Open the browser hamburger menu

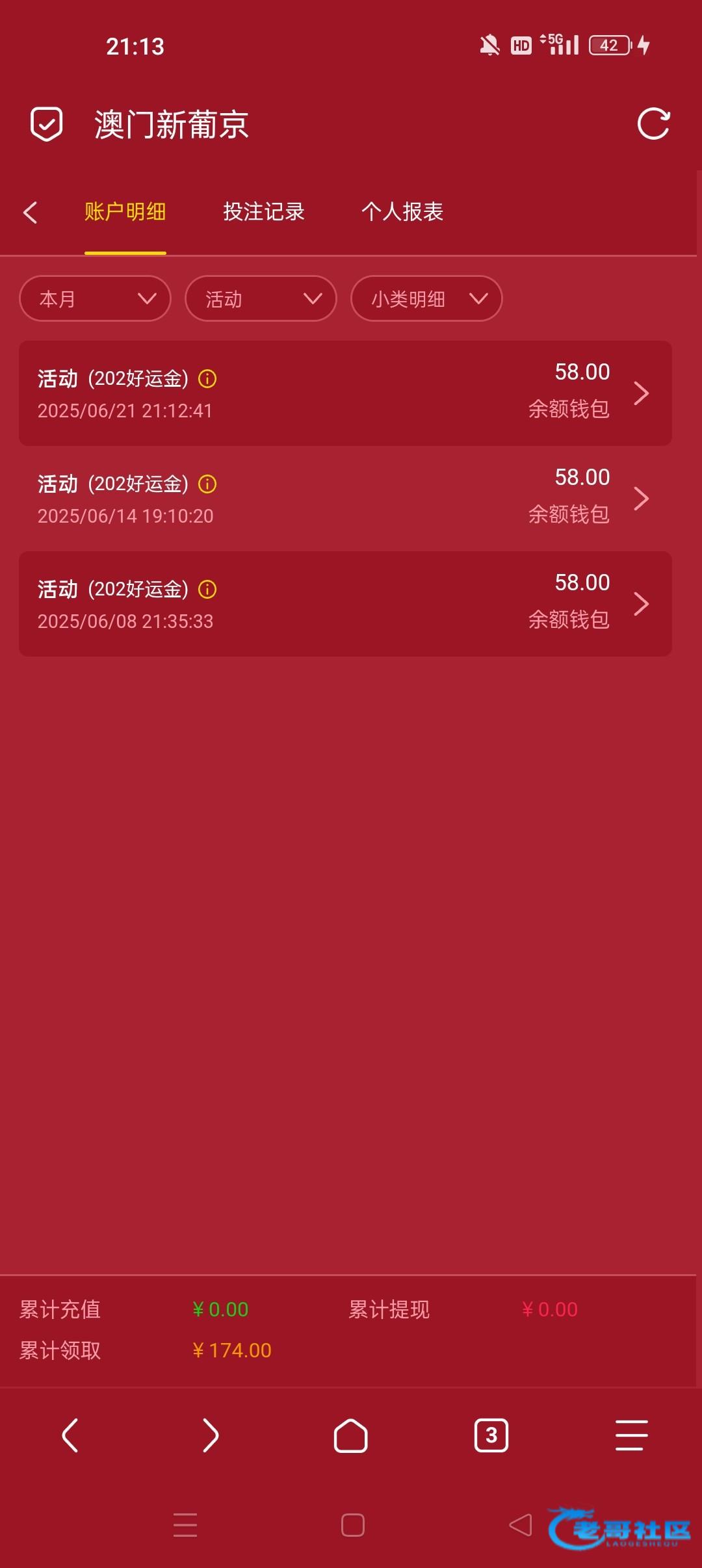tap(632, 1435)
